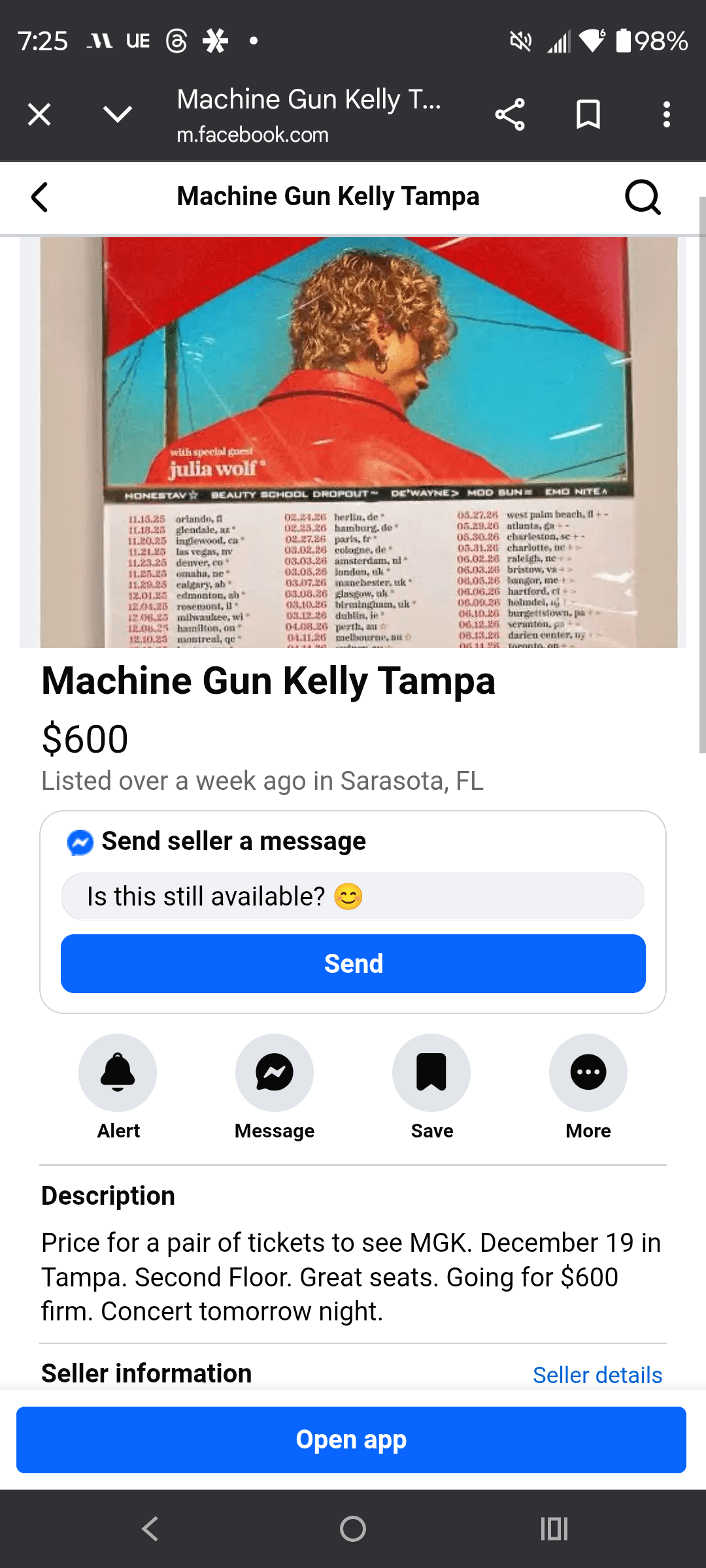Expand the browser's down chevron
Viewport: 706px width, 1568px height.
(118, 115)
